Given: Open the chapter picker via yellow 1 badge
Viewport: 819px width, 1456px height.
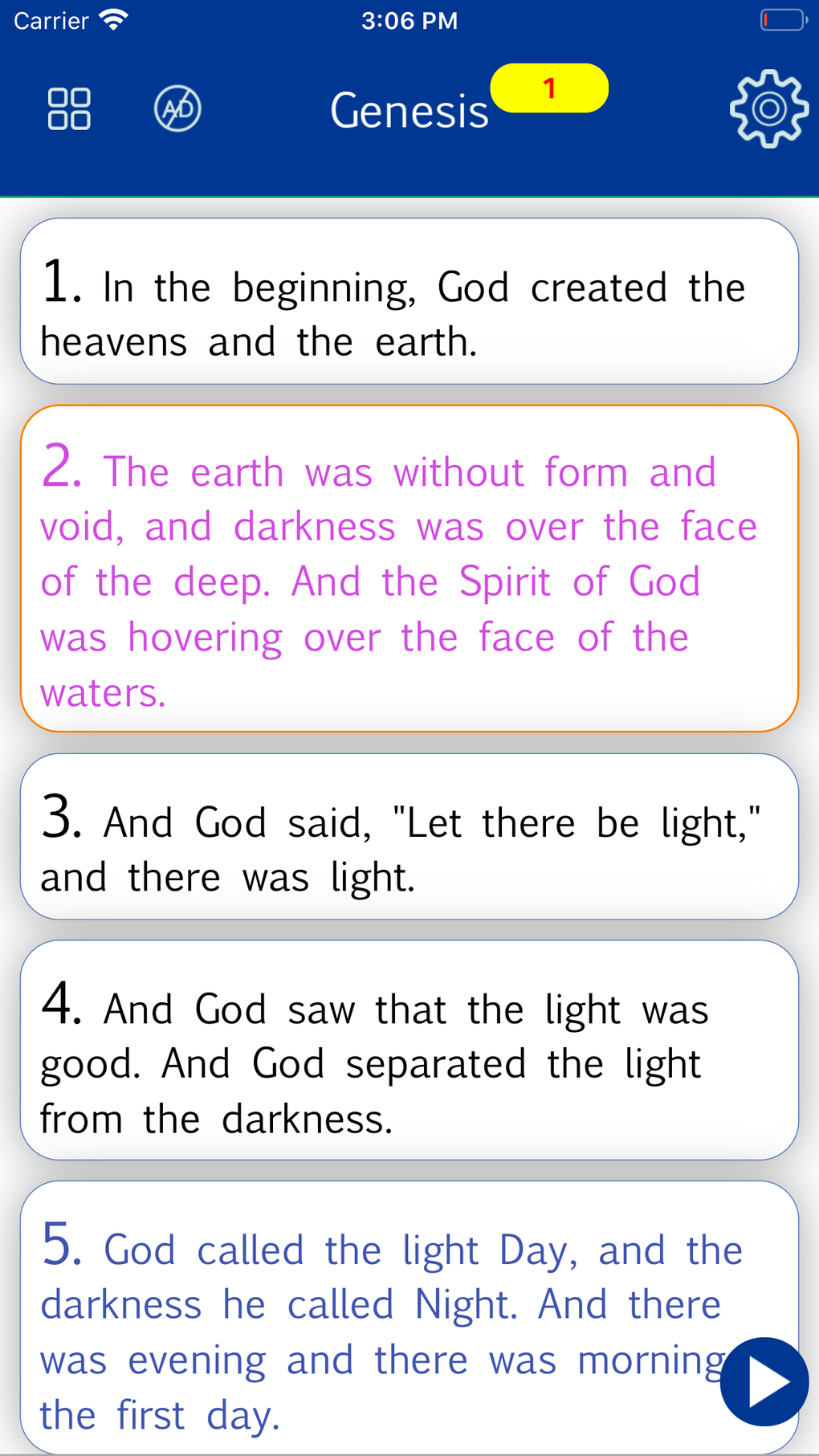Looking at the screenshot, I should [x=549, y=88].
